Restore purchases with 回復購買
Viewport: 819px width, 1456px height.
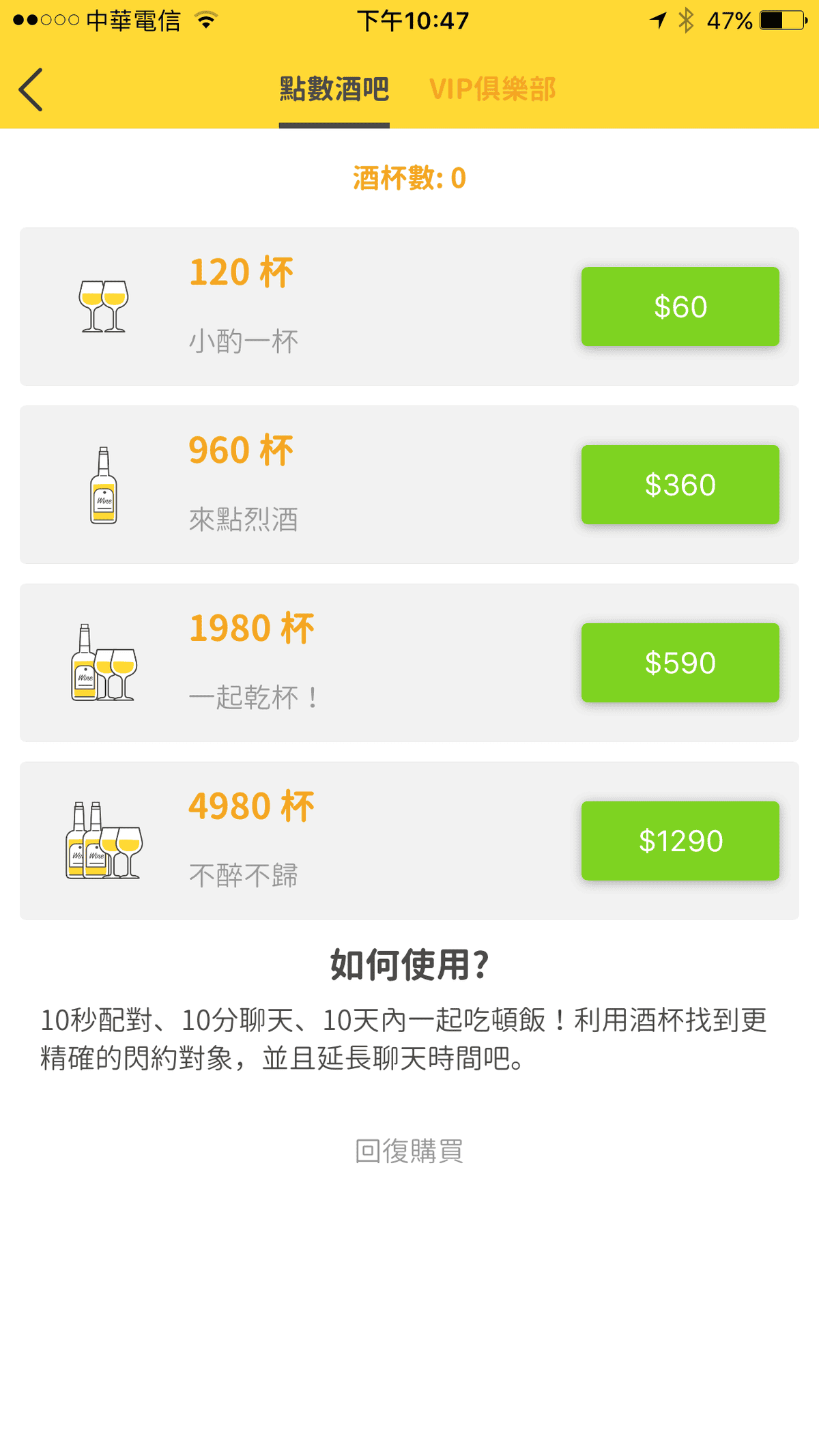pos(409,1151)
